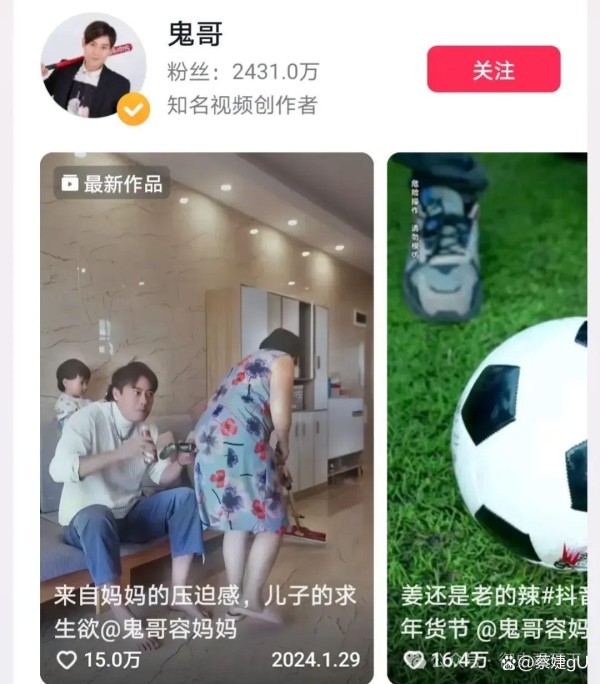This screenshot has width=600, height=684.
Task: Open 鬼哥's profile avatar
Action: (93, 67)
